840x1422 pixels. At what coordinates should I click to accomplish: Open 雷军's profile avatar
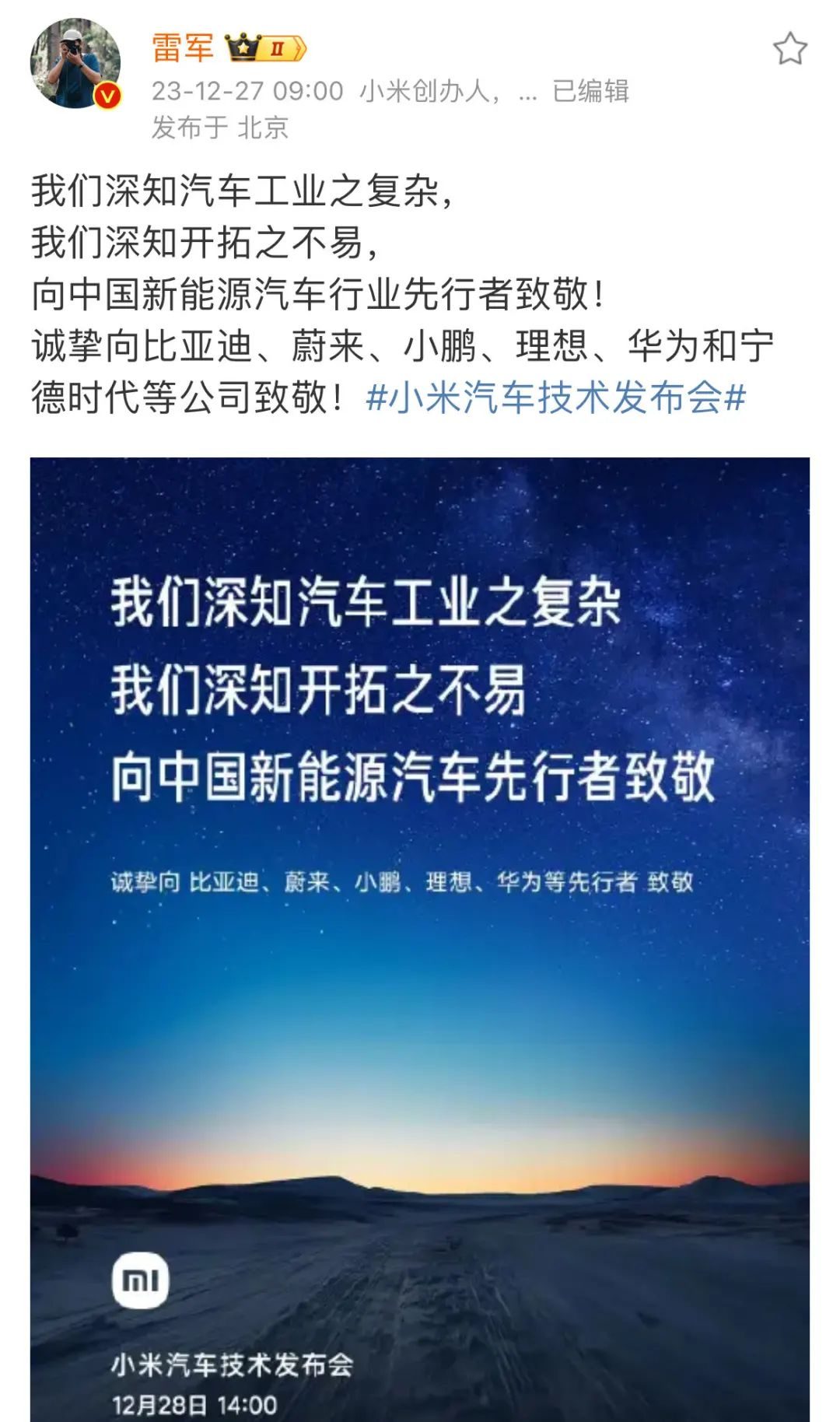pos(75,64)
